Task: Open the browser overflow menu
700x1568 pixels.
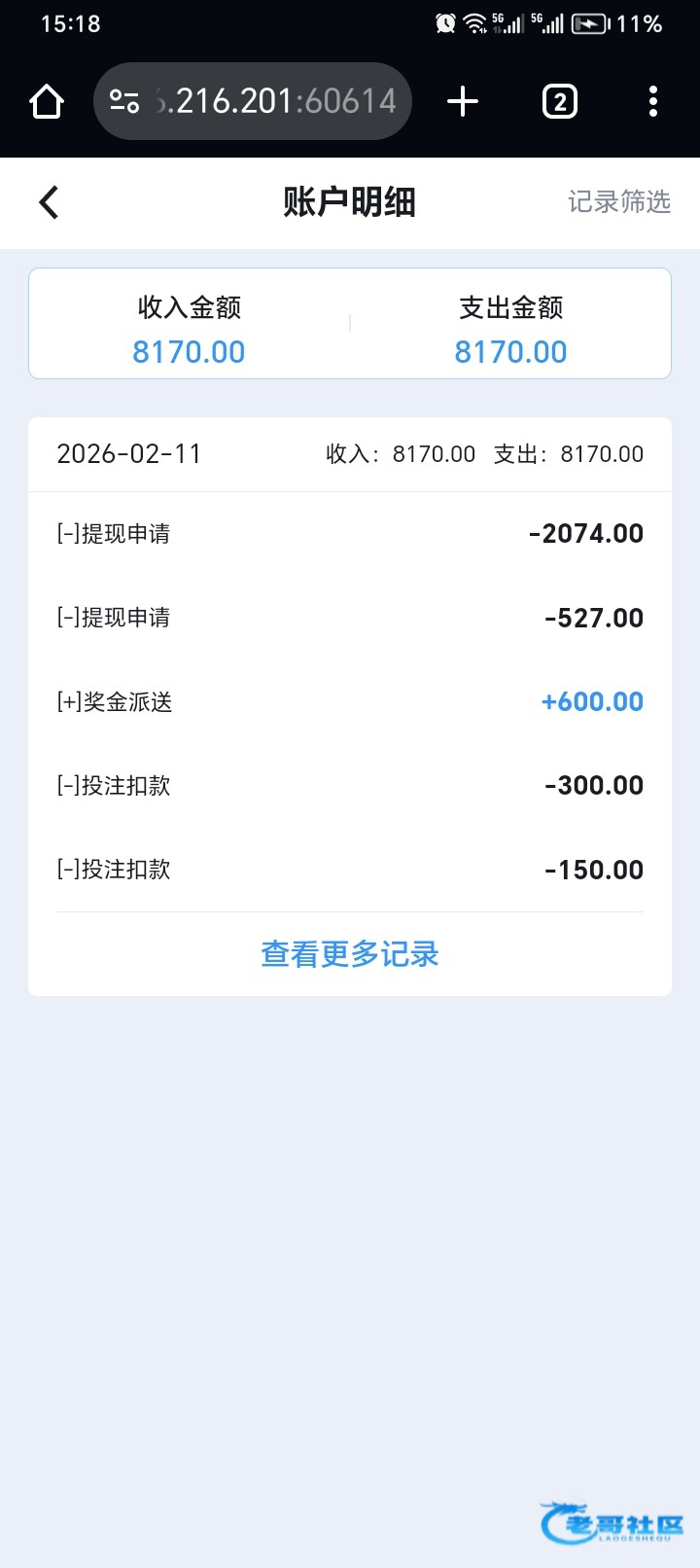Action: pos(652,101)
